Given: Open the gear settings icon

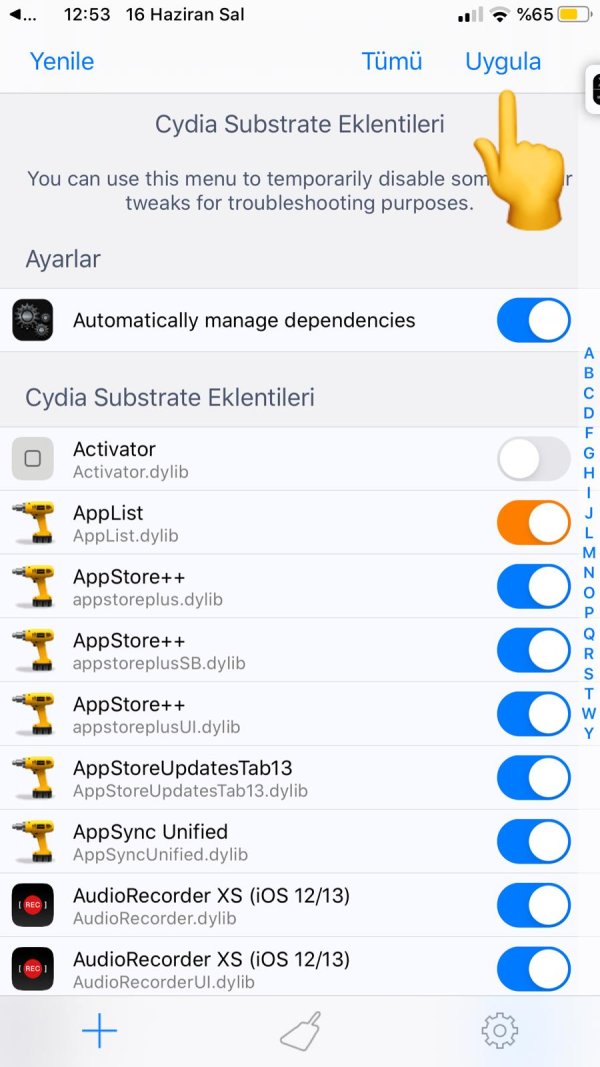Looking at the screenshot, I should [x=499, y=1031].
